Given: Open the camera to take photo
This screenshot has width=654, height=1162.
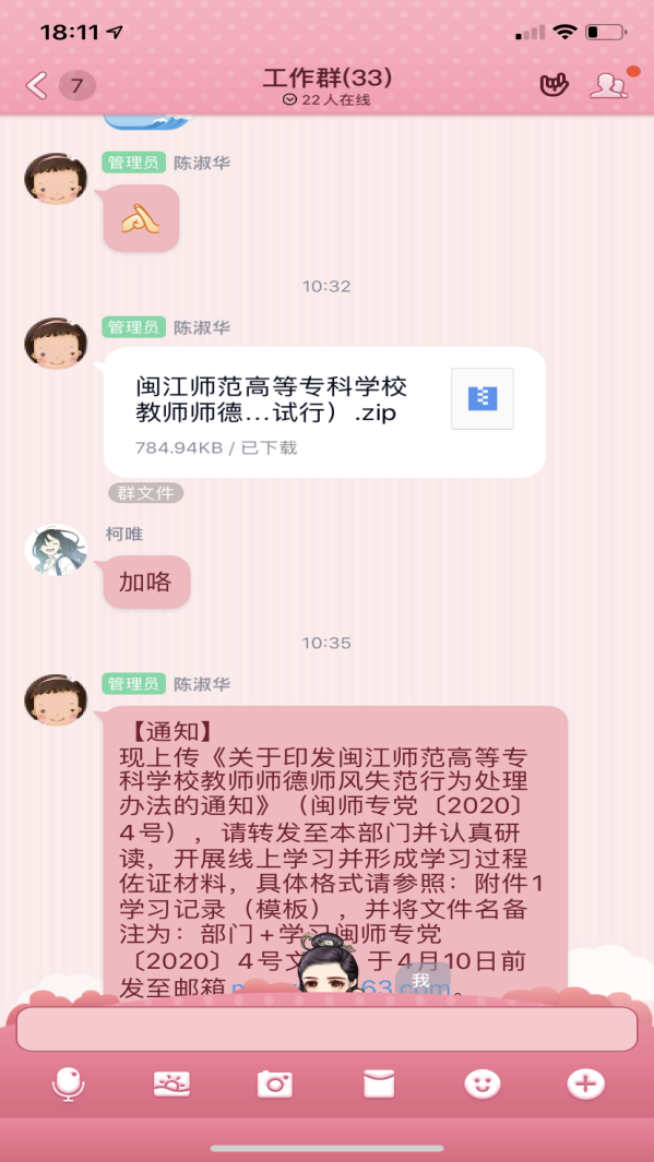Looking at the screenshot, I should (x=274, y=1084).
